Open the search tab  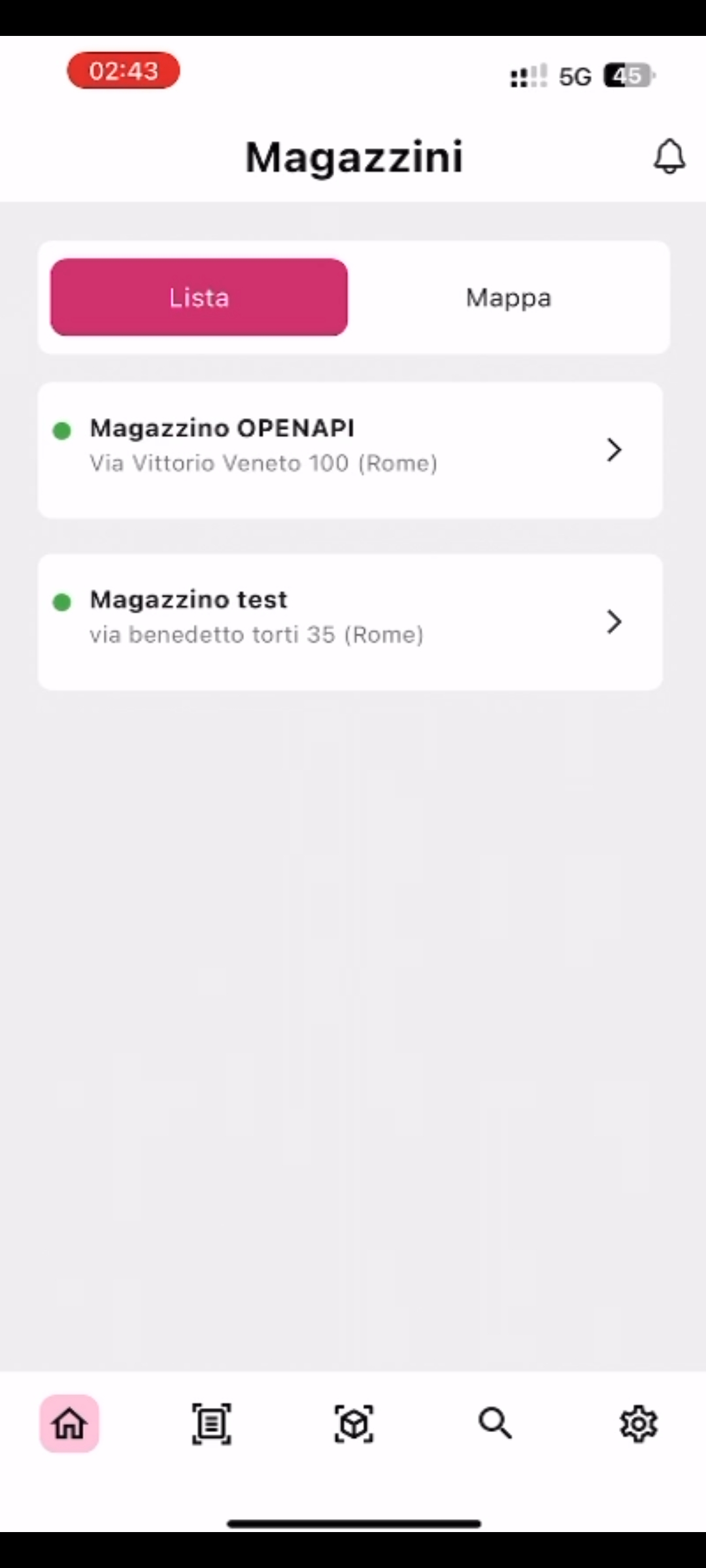(495, 1424)
